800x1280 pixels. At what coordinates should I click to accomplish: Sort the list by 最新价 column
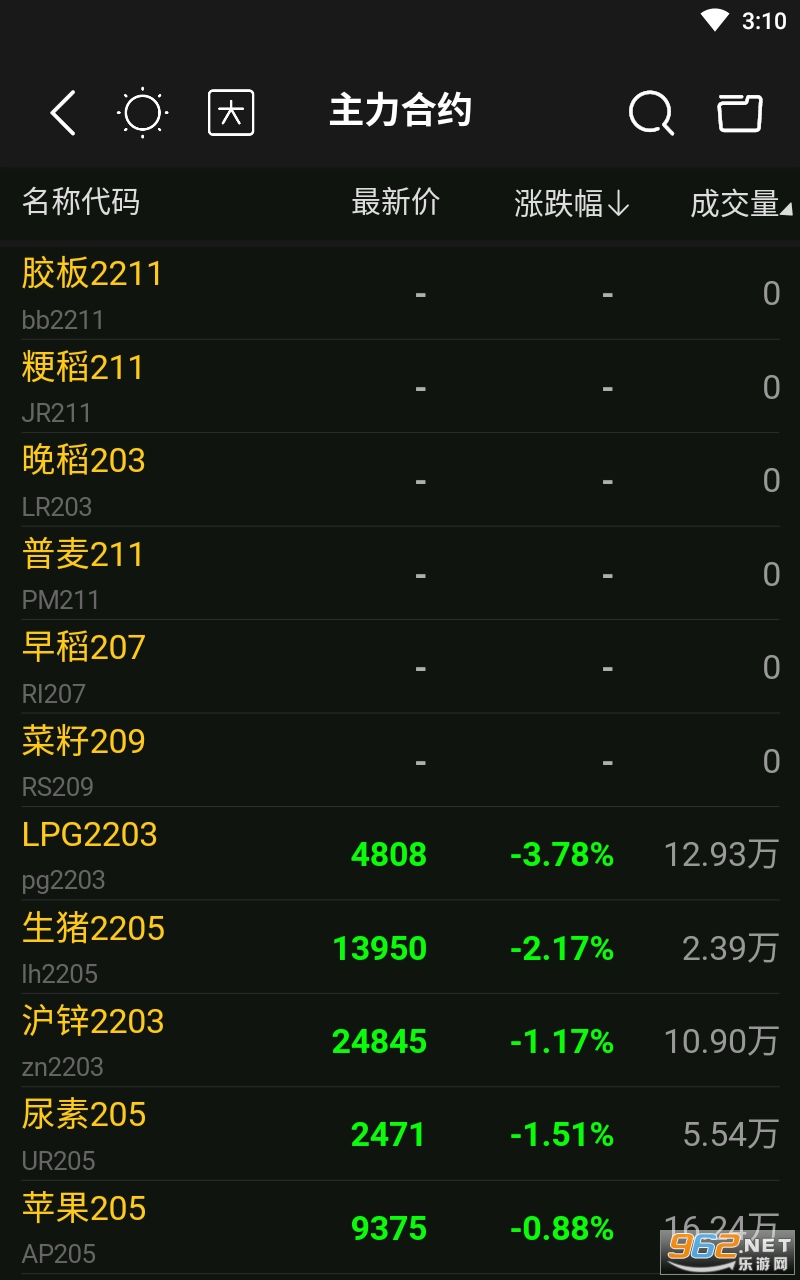[x=396, y=203]
